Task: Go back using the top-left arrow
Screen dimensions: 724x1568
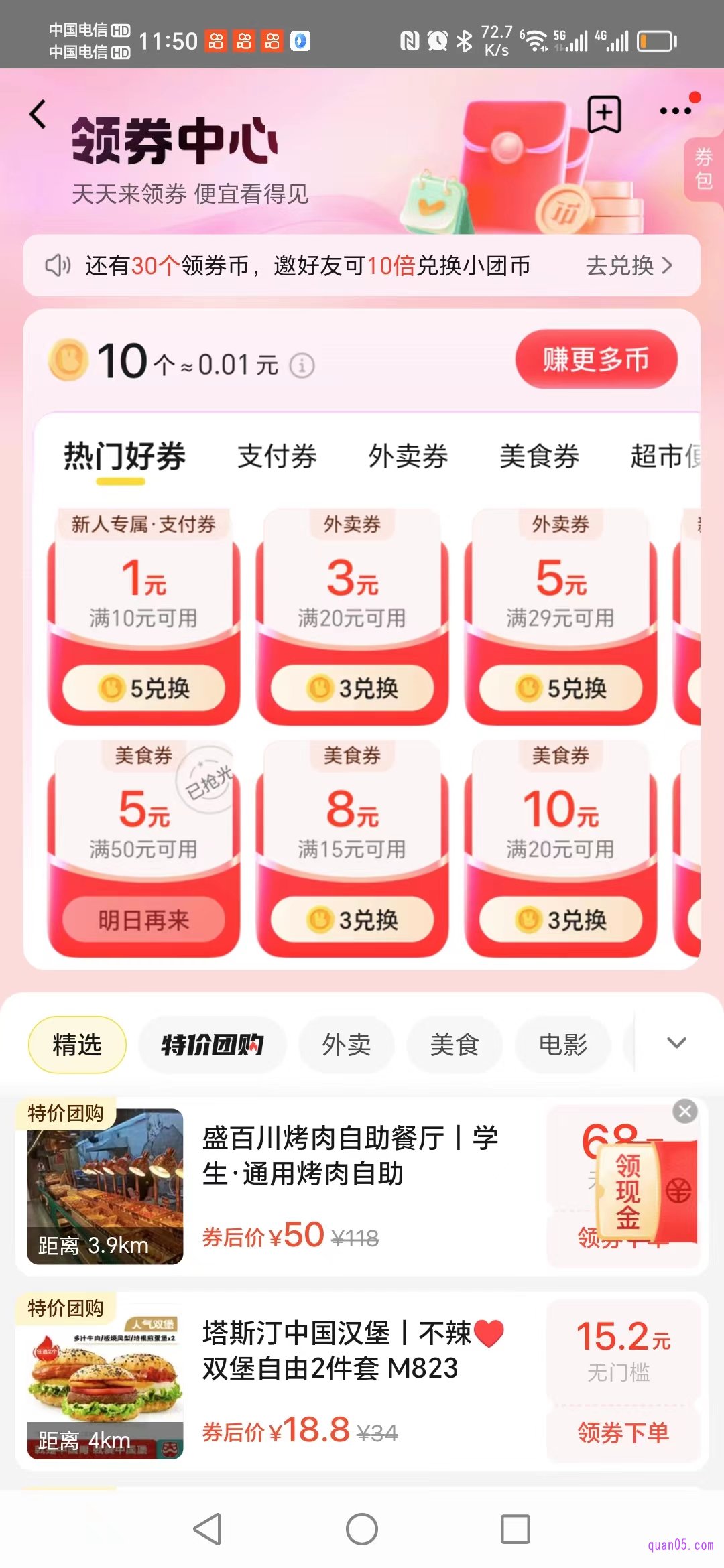Action: pyautogui.click(x=38, y=114)
